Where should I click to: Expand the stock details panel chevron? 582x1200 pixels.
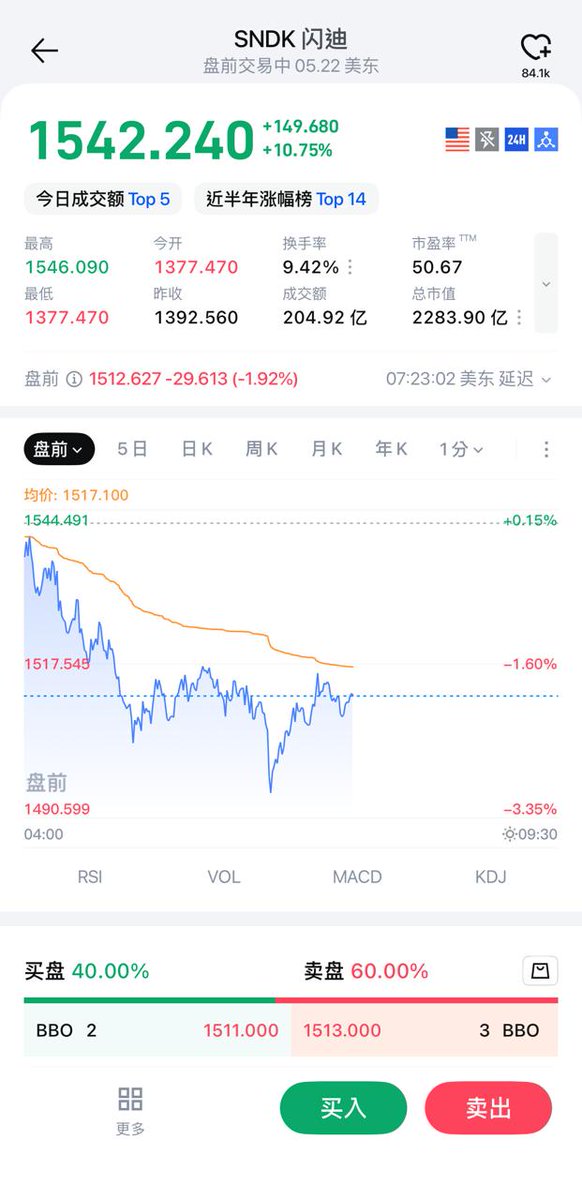(546, 283)
